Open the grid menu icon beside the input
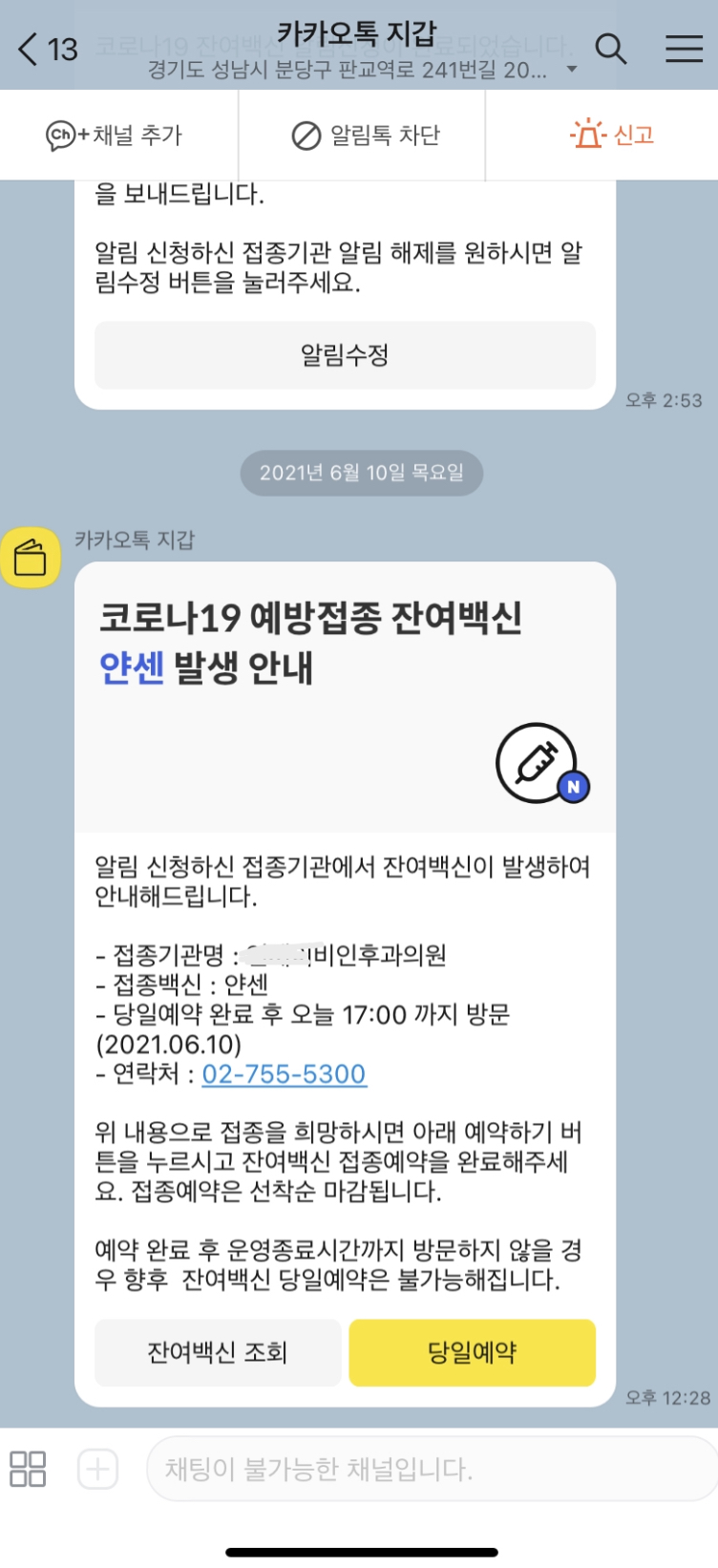The height and width of the screenshot is (1568, 718). tap(28, 1469)
